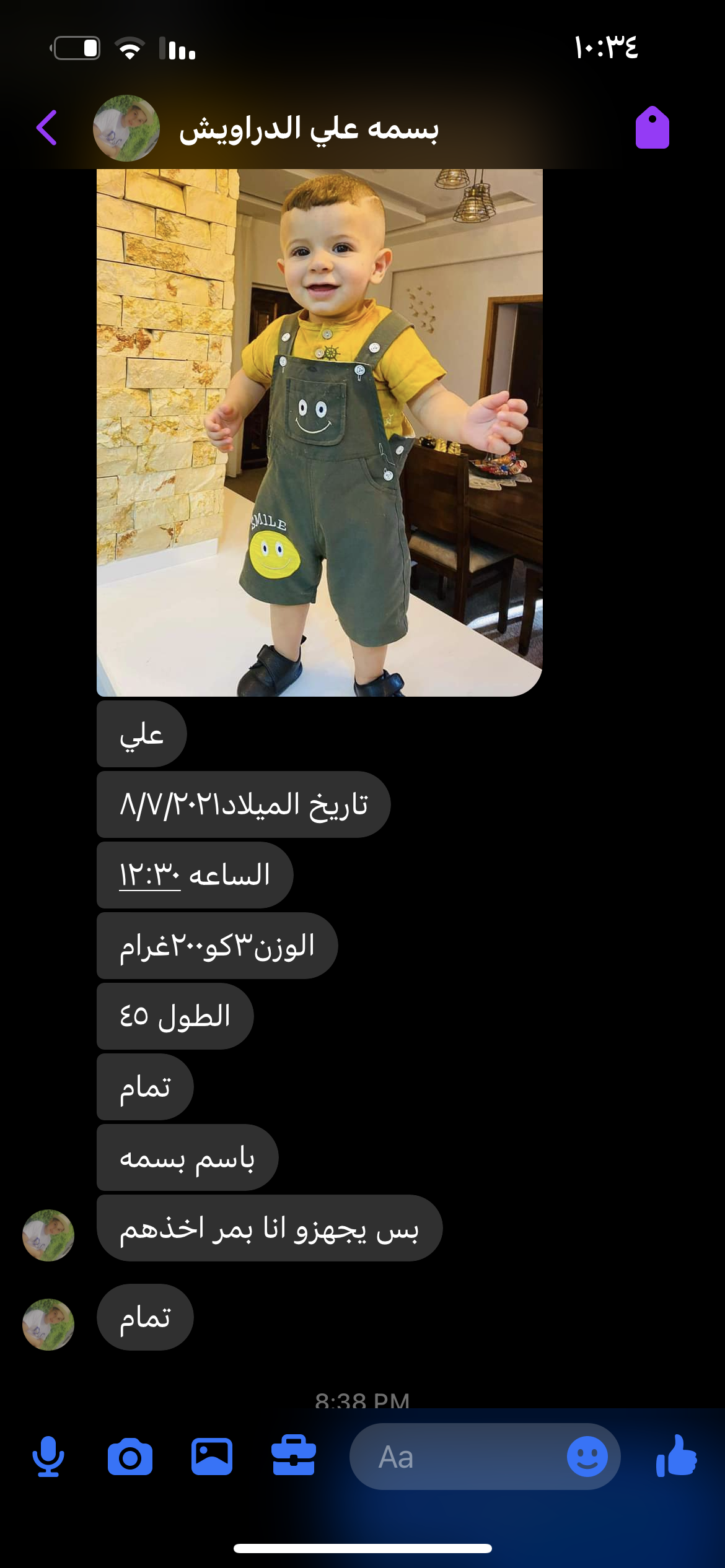725x1568 pixels.
Task: Open the purple tag label icon
Action: coord(652,128)
